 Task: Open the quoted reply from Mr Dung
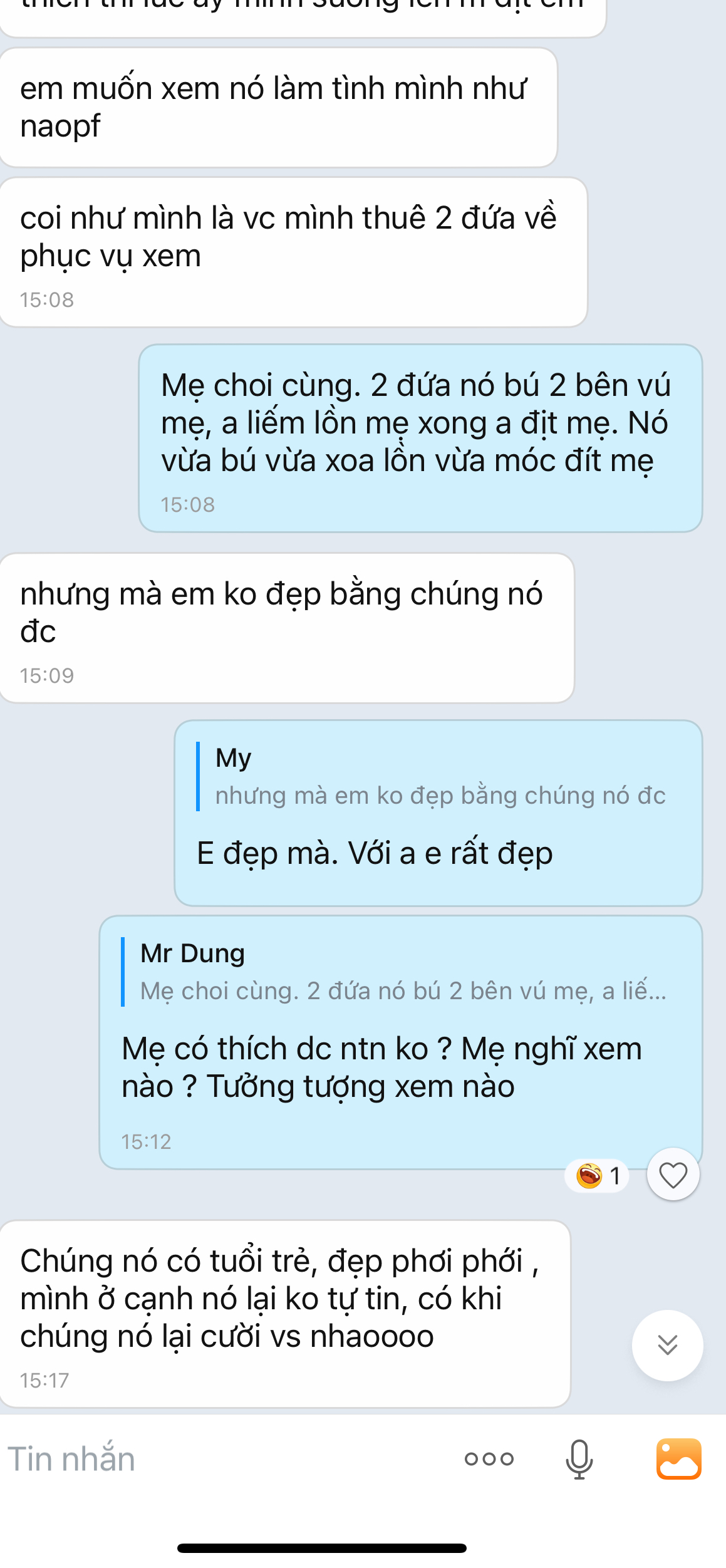tap(401, 972)
